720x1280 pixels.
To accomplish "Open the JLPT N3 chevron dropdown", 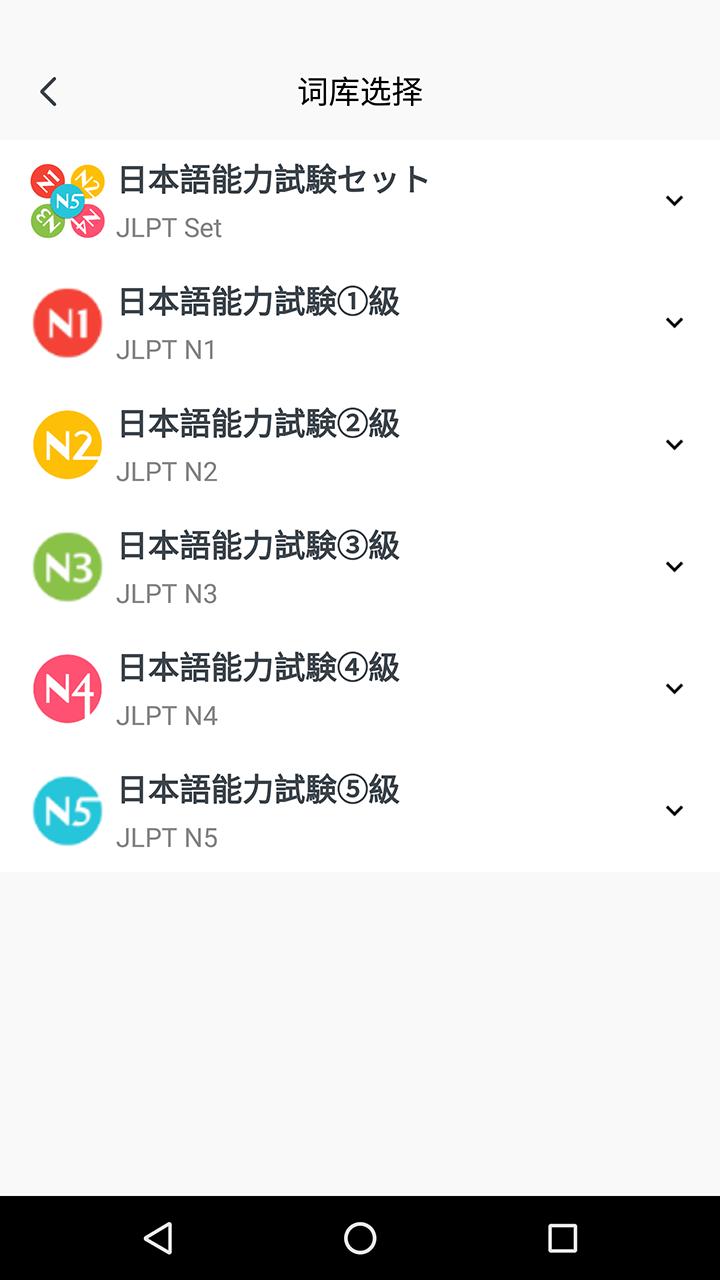I will 674,566.
